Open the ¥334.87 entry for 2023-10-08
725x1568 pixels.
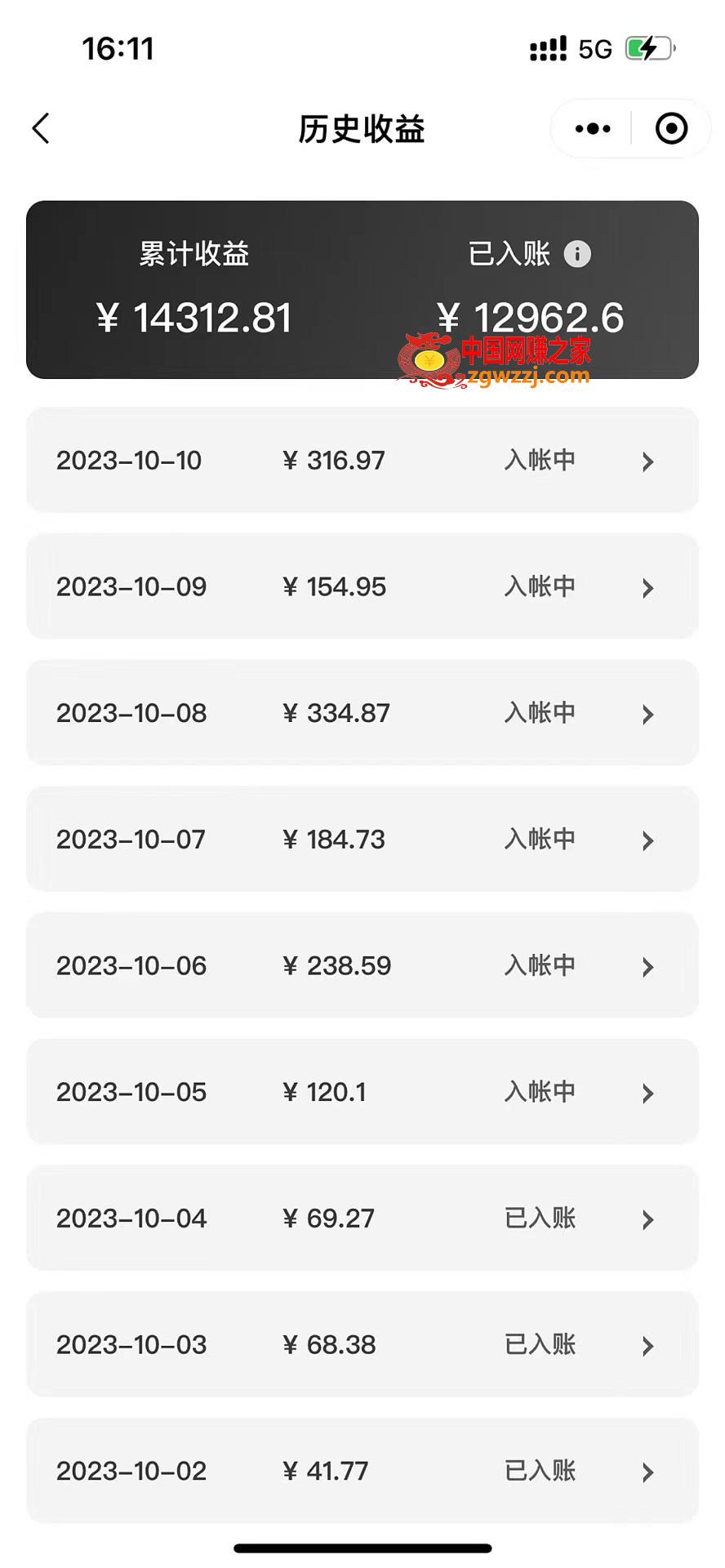point(362,713)
